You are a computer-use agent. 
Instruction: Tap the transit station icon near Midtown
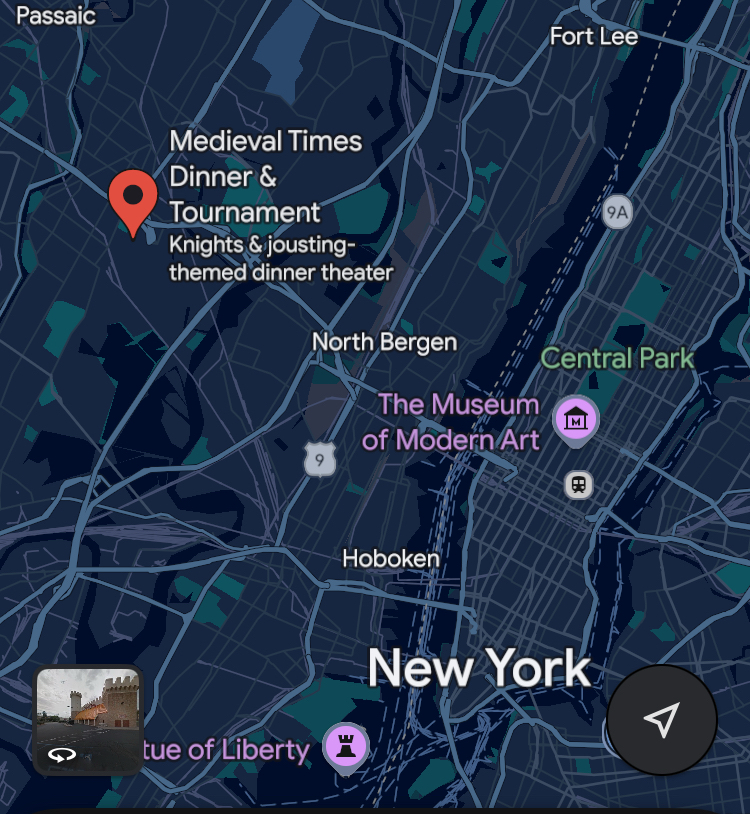point(578,485)
